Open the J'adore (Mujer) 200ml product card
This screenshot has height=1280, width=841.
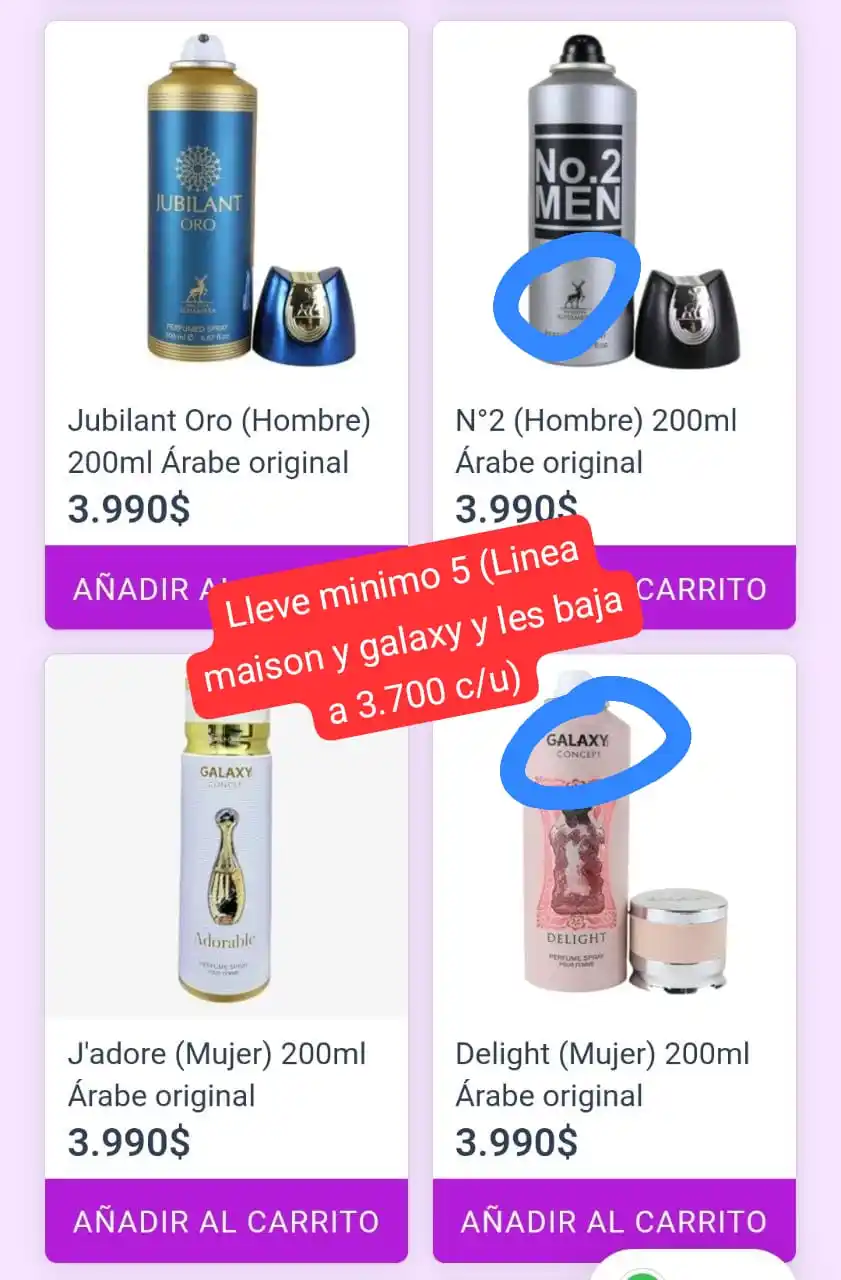tap(216, 1073)
